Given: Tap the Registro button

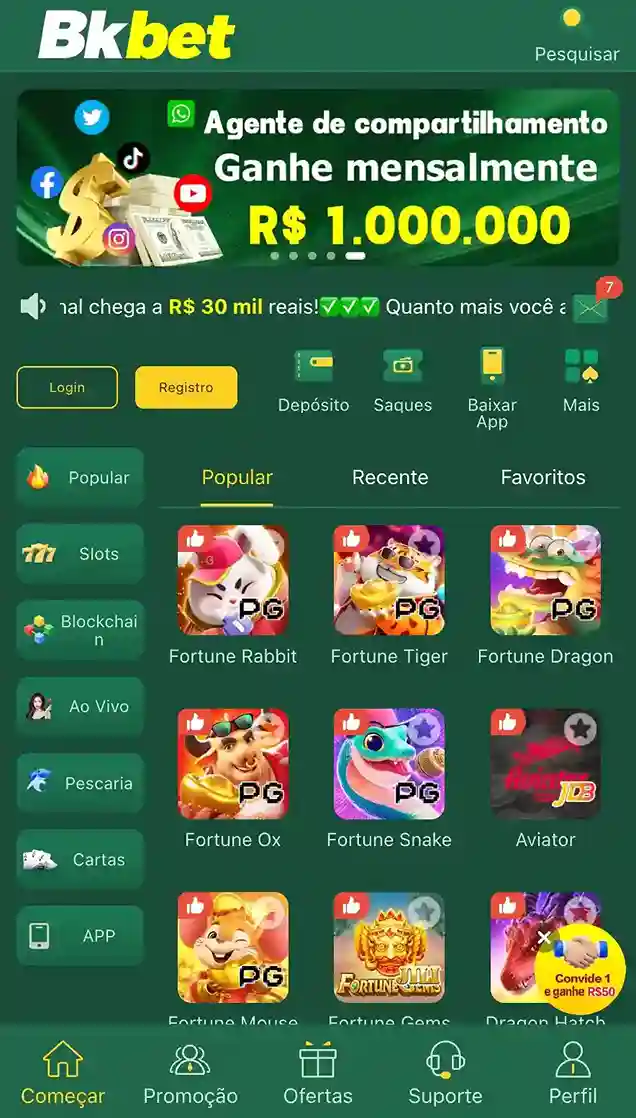Looking at the screenshot, I should [186, 387].
